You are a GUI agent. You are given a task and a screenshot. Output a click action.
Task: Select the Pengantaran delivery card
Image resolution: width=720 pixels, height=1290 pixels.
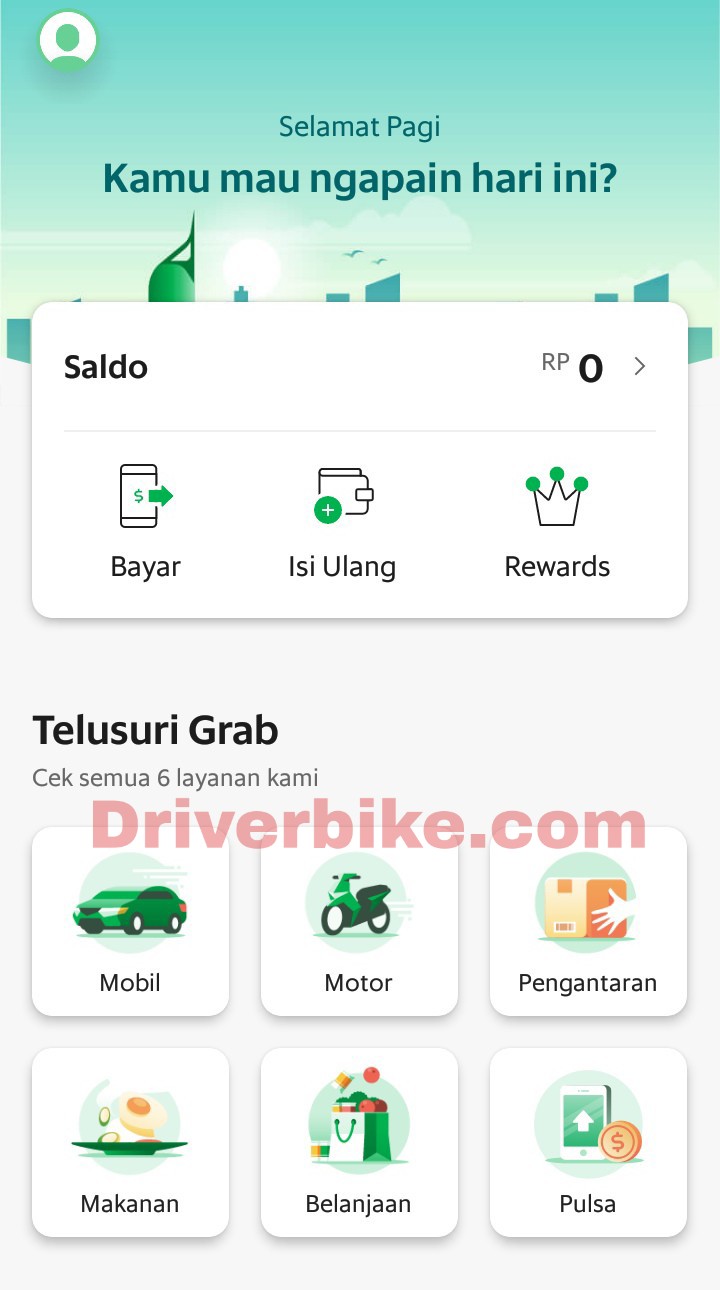(588, 925)
